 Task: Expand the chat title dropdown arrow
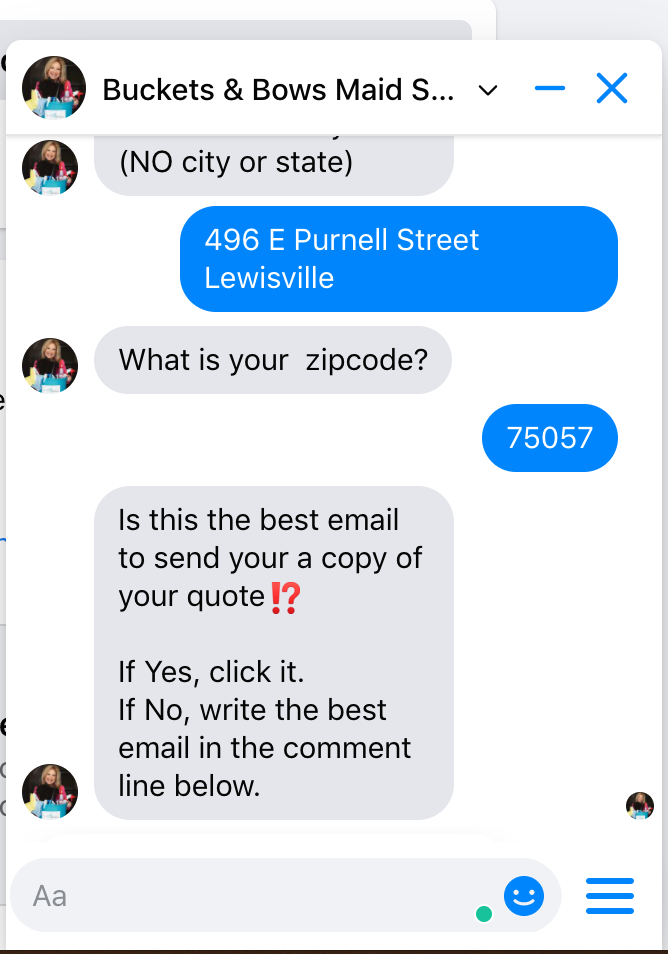click(x=488, y=91)
